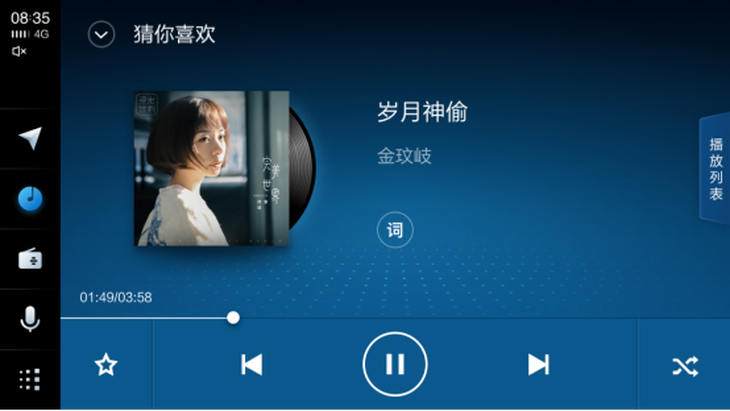Toggle shuffle playback mode
Image resolution: width=730 pixels, height=411 pixels.
point(684,366)
